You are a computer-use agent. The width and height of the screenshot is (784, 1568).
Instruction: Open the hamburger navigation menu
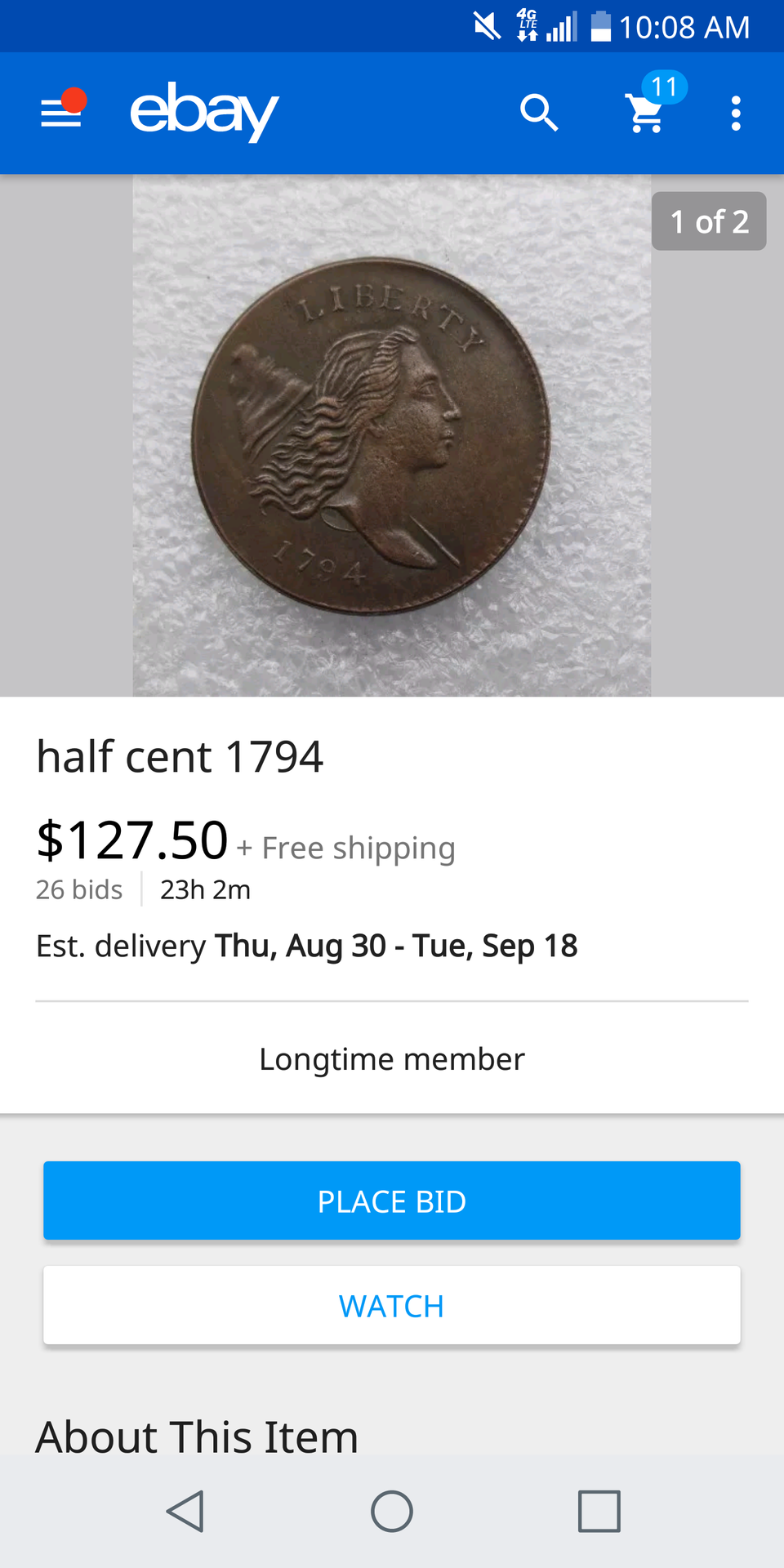(61, 113)
